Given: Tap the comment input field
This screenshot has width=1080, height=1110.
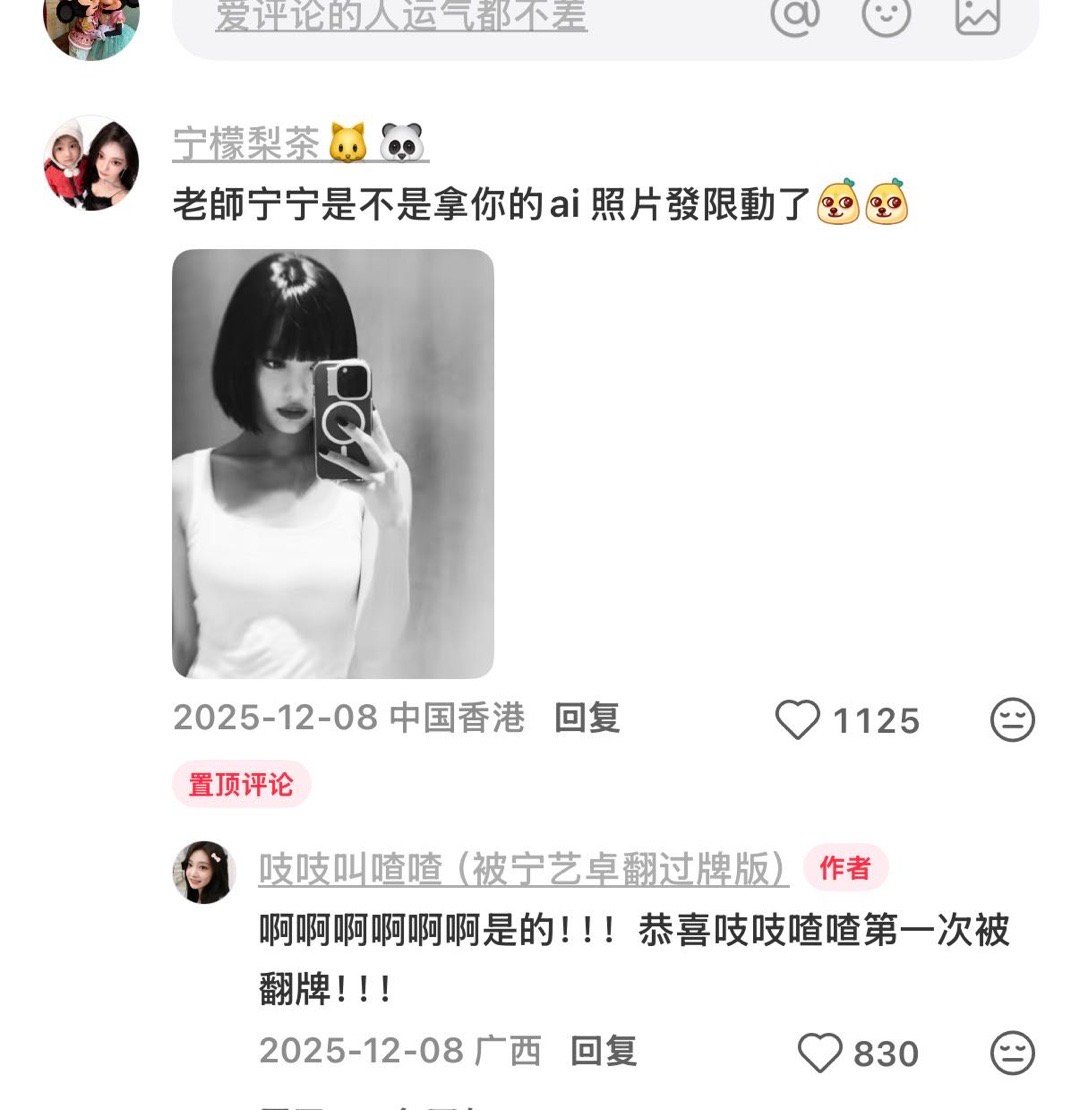Looking at the screenshot, I should point(450,17).
